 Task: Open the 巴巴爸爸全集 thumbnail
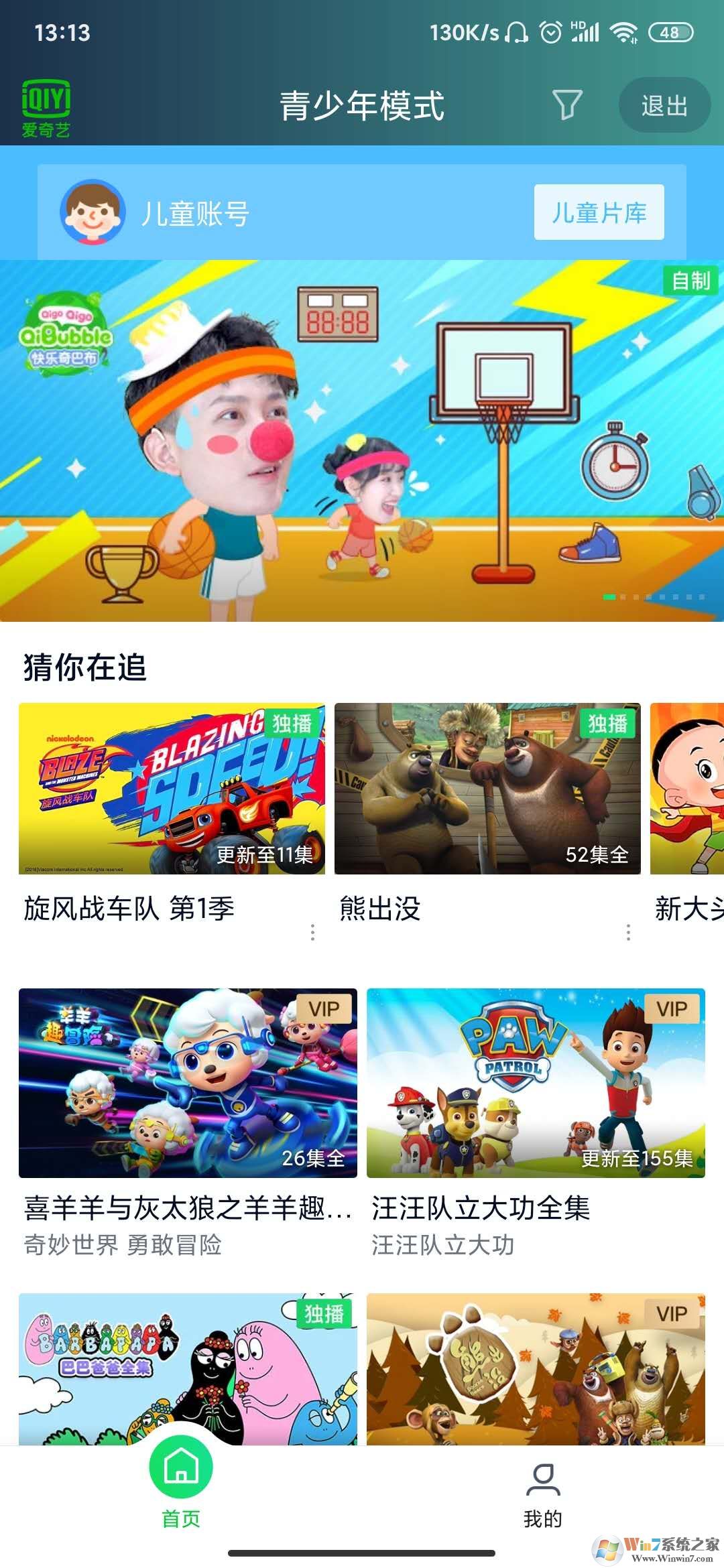pos(188,1368)
